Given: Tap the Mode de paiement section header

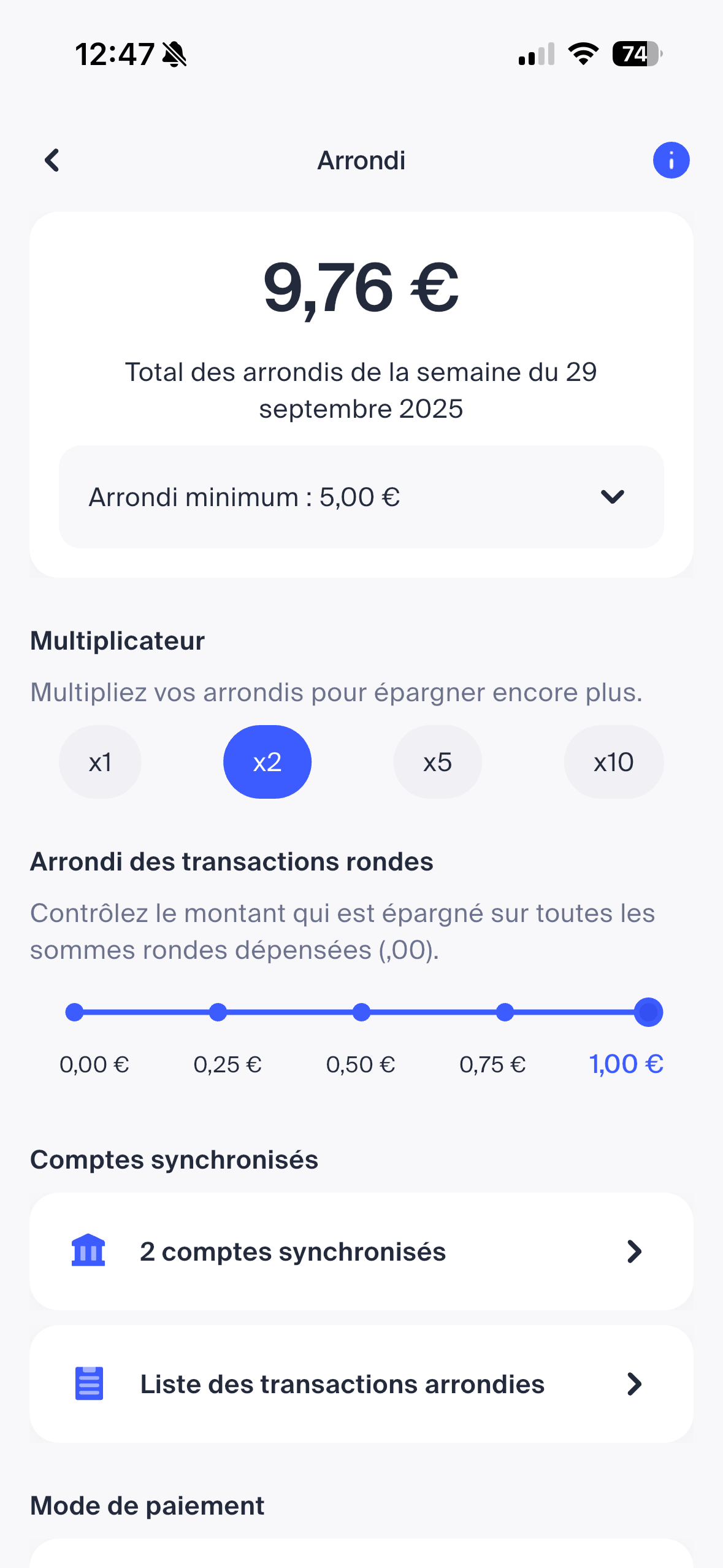Looking at the screenshot, I should (x=147, y=1505).
